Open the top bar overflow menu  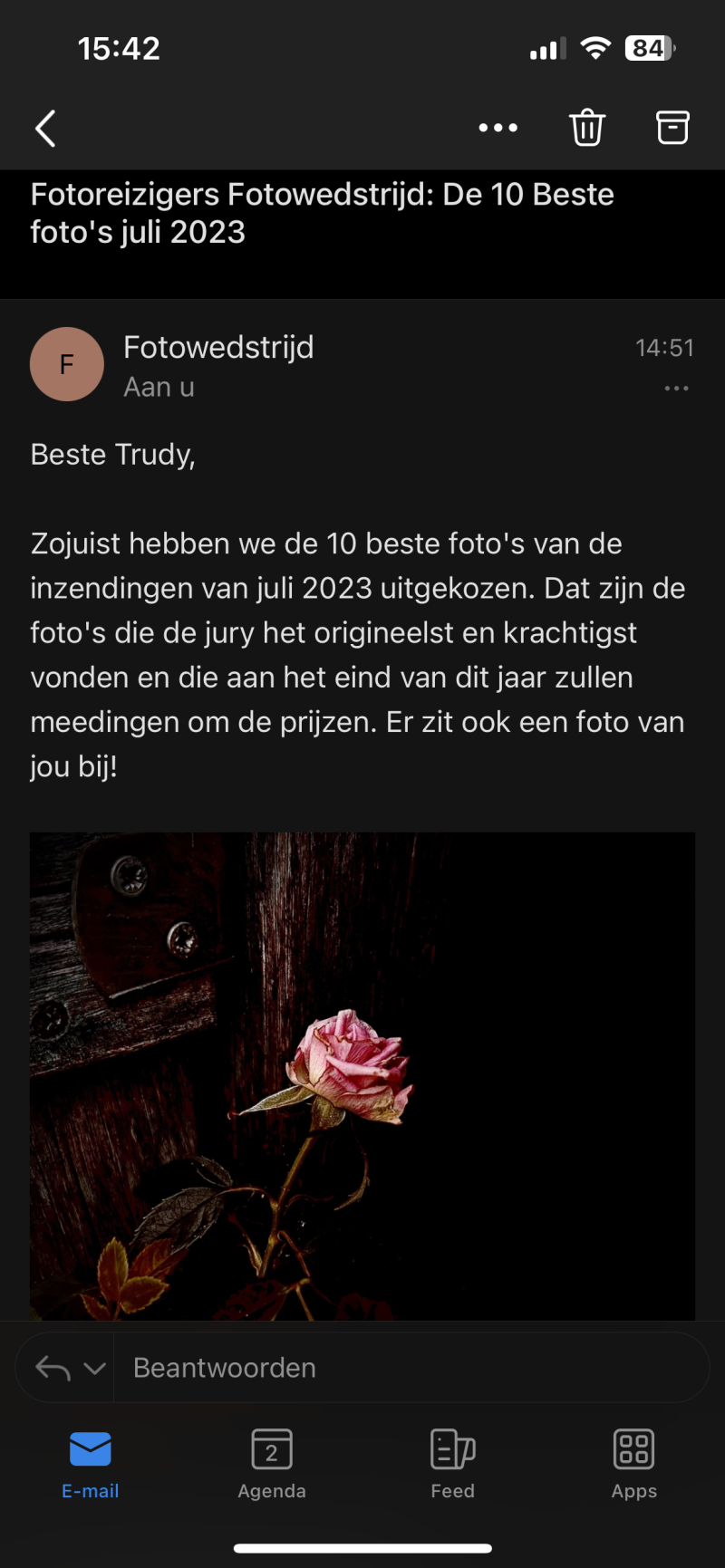pyautogui.click(x=498, y=128)
